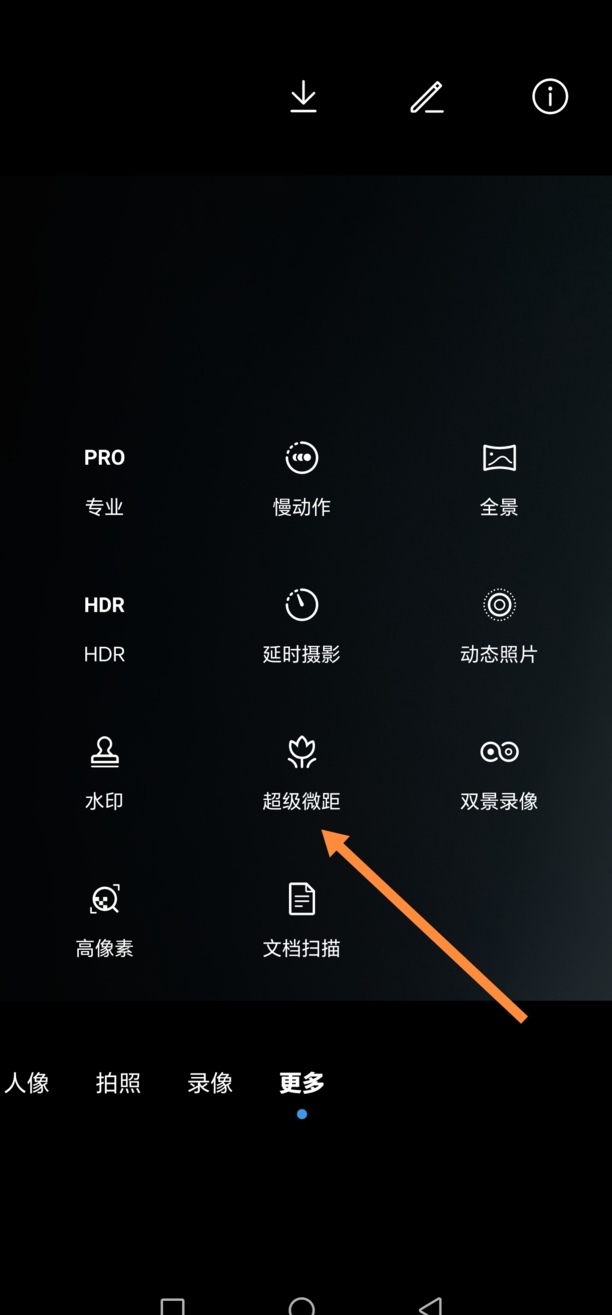Choose 全景 panorama mode
612x1315 pixels.
coord(499,478)
